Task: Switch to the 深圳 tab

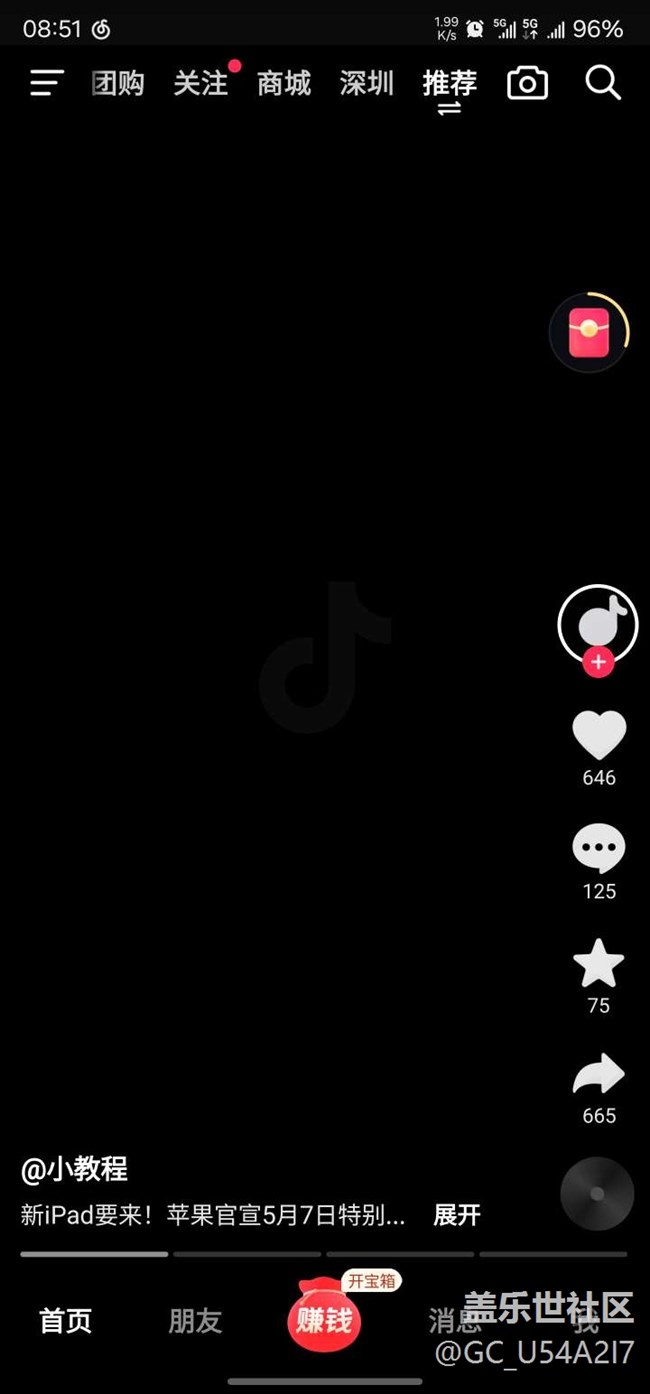Action: [367, 83]
